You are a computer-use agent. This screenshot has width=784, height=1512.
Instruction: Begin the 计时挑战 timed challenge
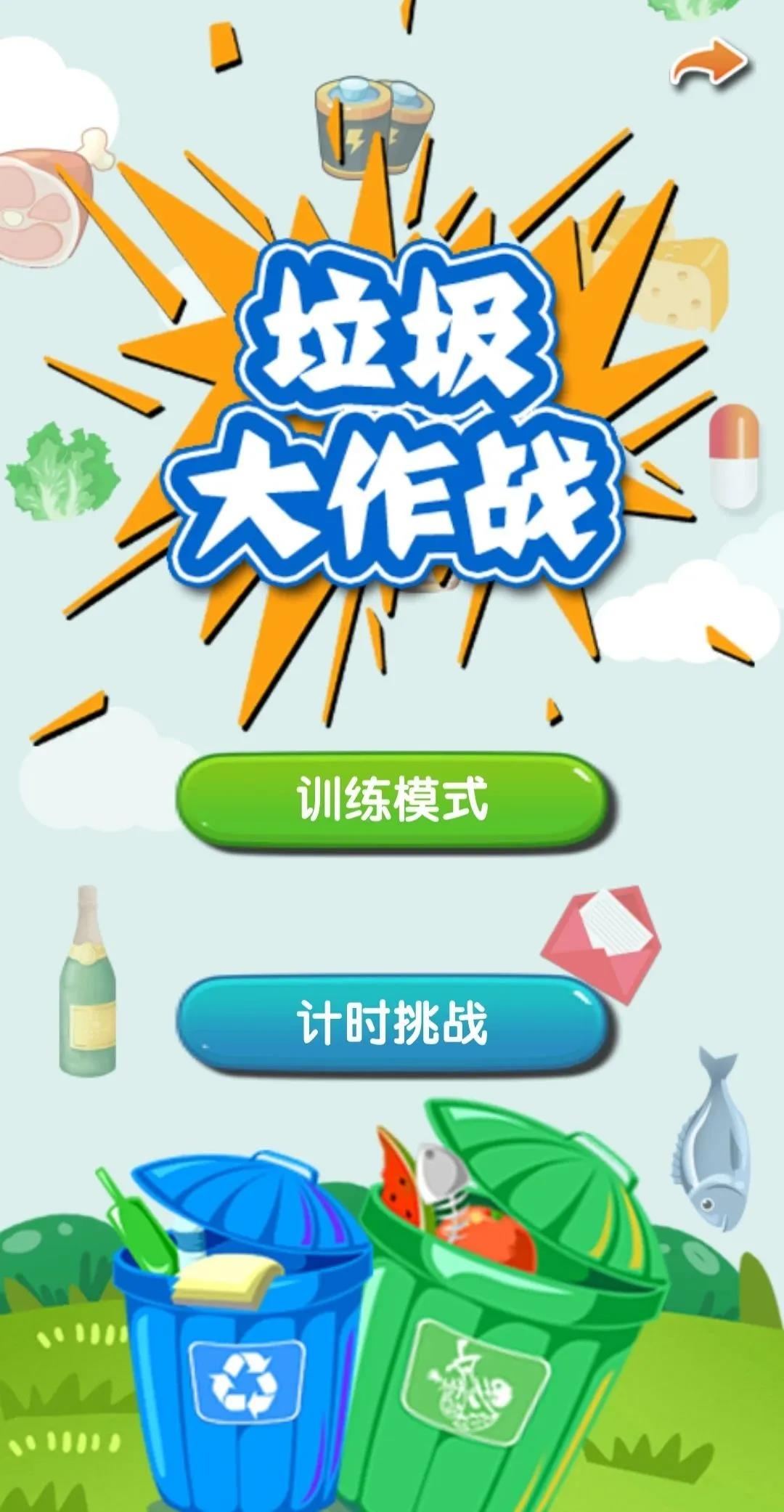(392, 1023)
